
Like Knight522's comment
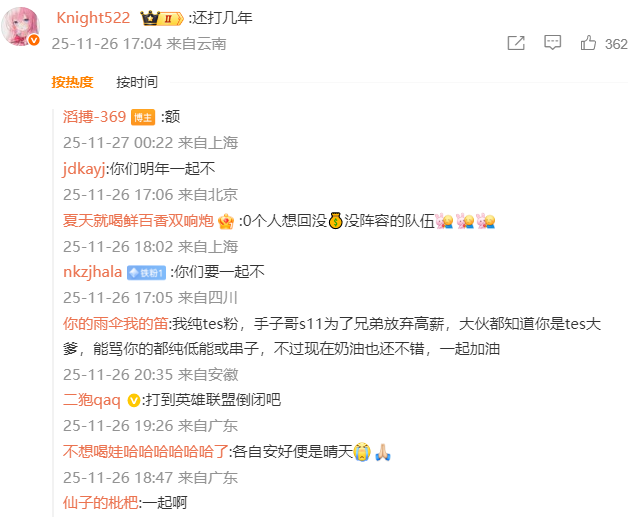(x=588, y=43)
